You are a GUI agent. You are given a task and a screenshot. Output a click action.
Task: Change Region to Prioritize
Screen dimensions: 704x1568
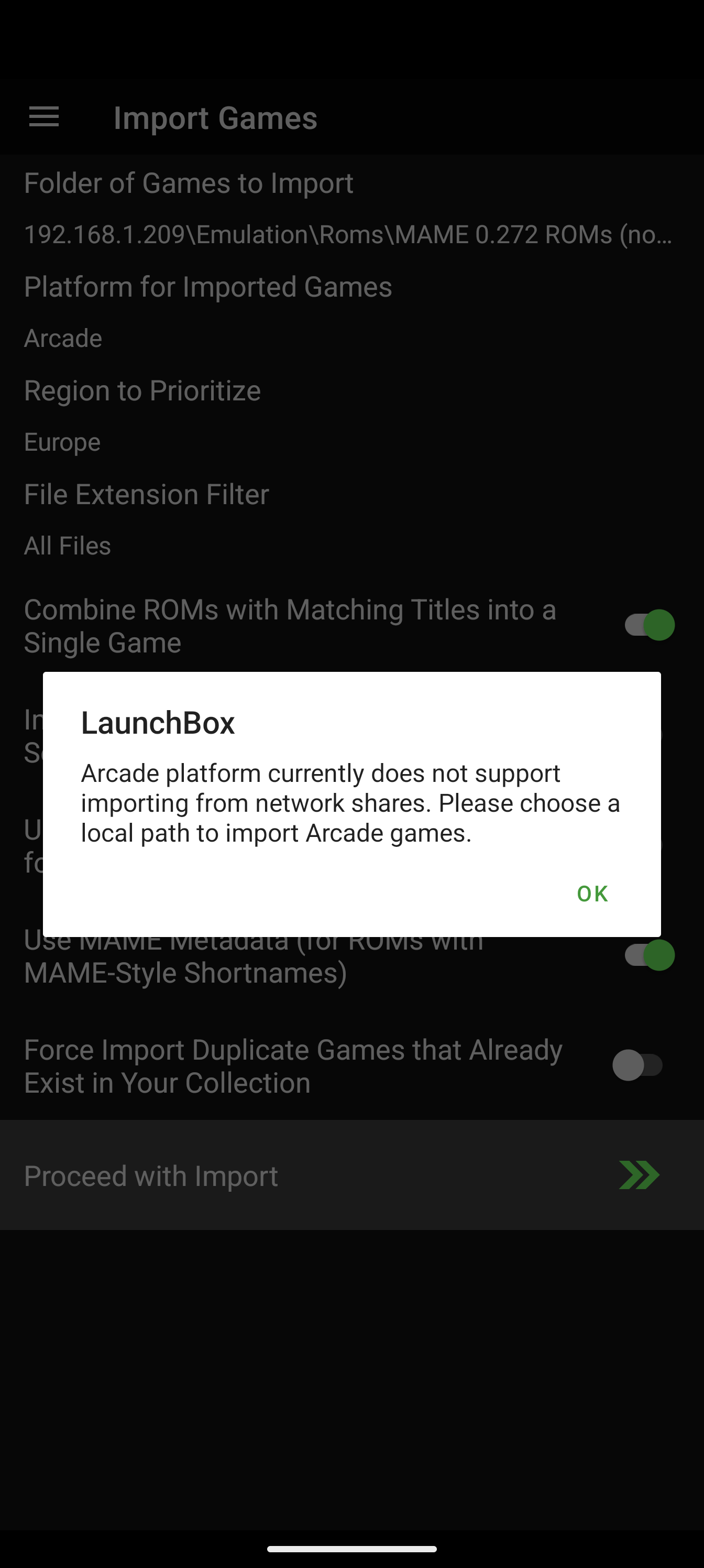(x=351, y=416)
